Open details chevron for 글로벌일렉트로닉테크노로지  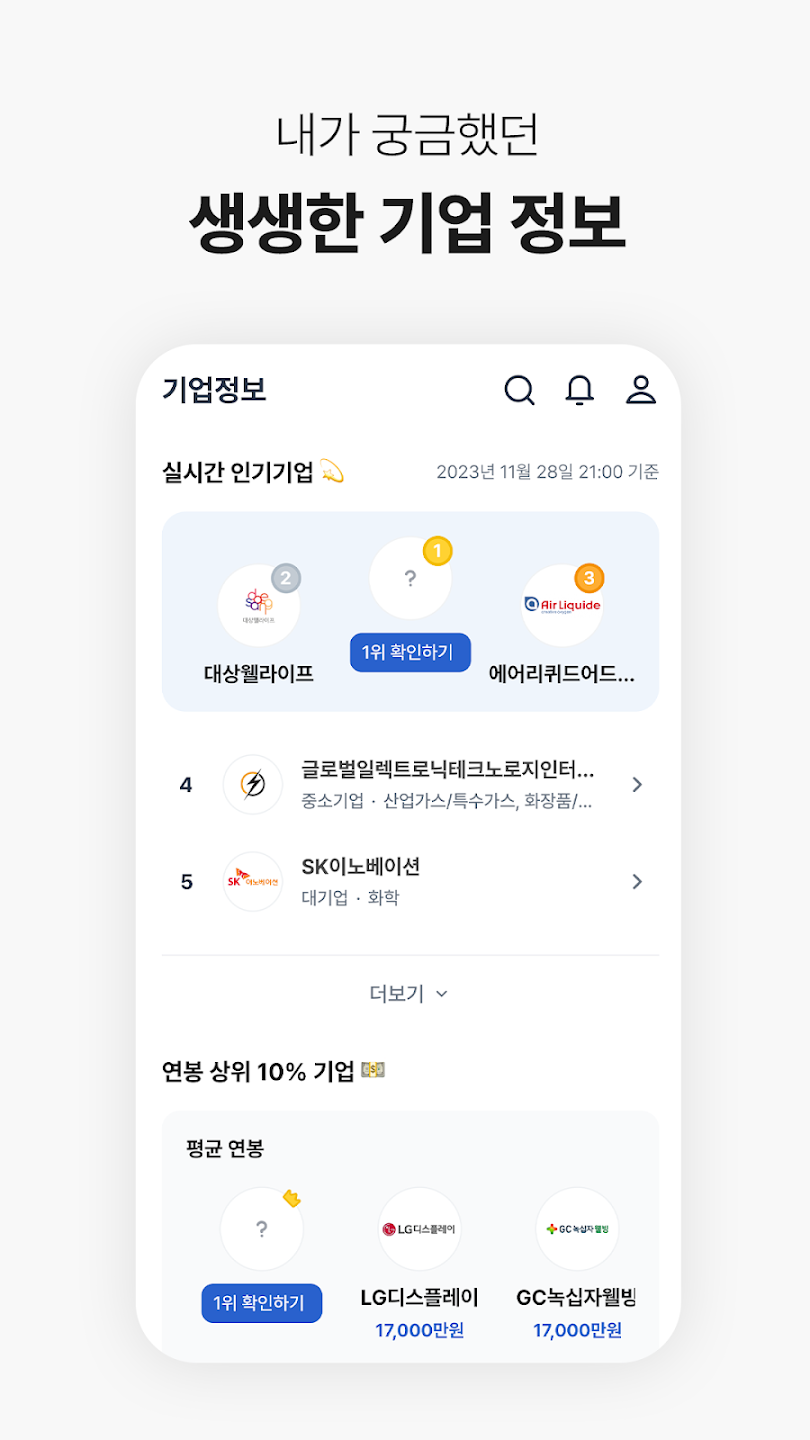click(637, 784)
